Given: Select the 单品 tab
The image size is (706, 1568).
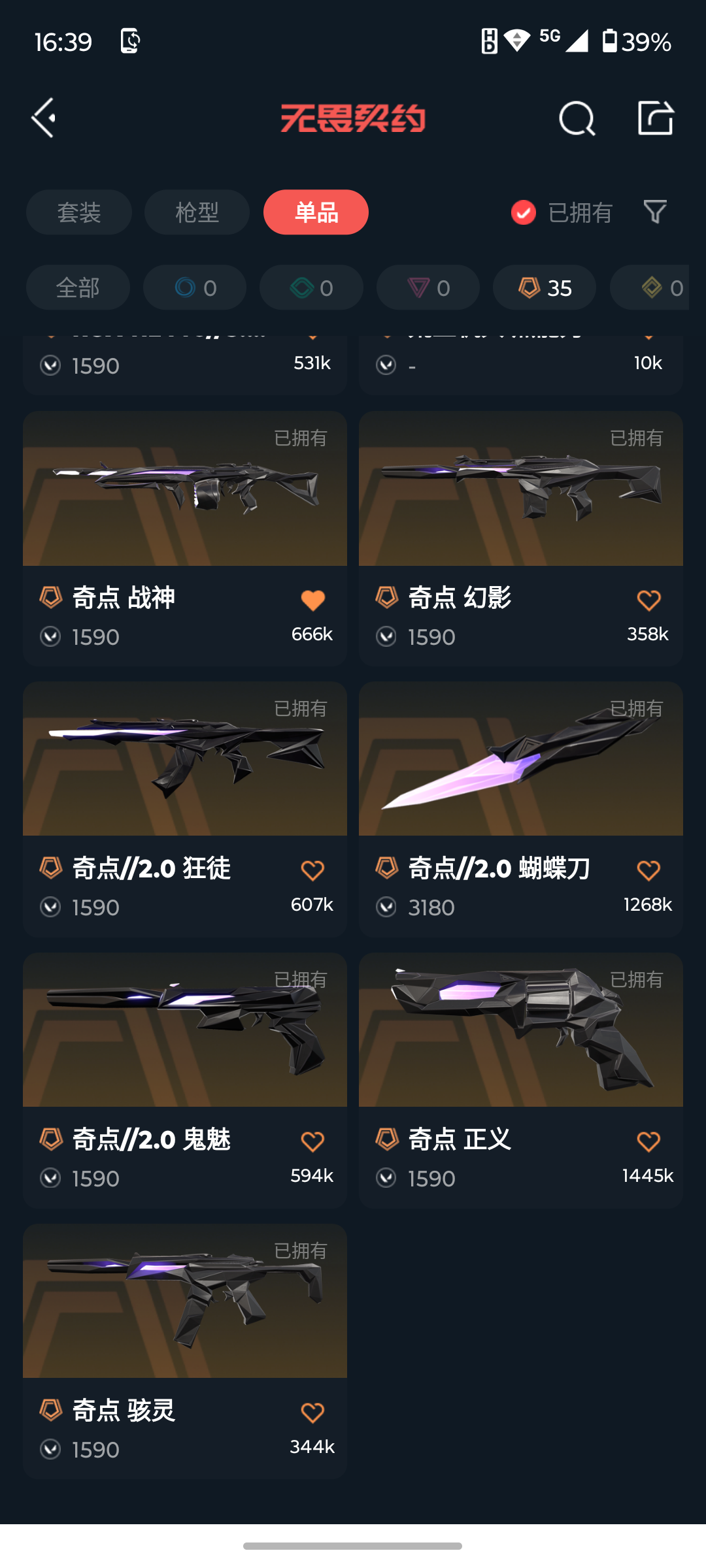Looking at the screenshot, I should [316, 212].
